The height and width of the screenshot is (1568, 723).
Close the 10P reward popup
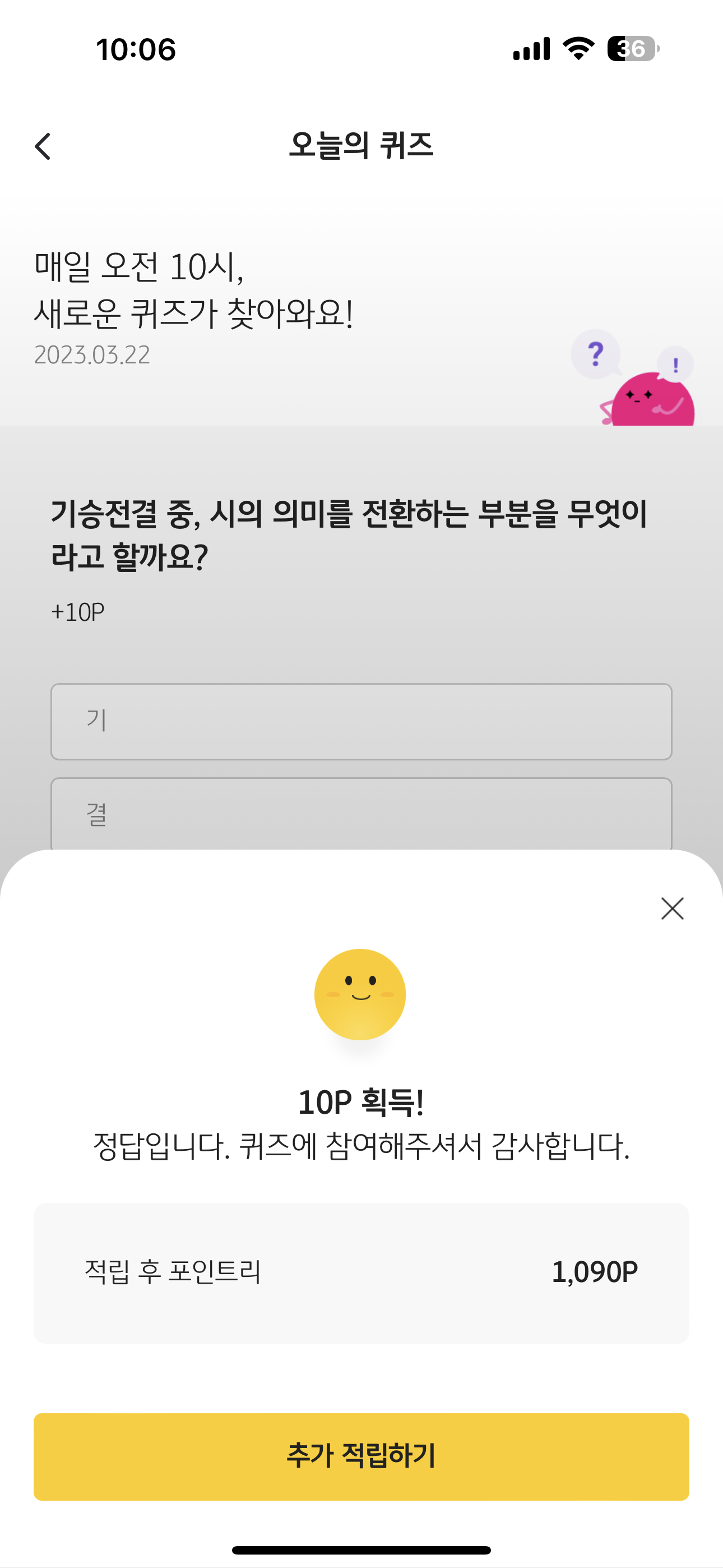coord(672,908)
